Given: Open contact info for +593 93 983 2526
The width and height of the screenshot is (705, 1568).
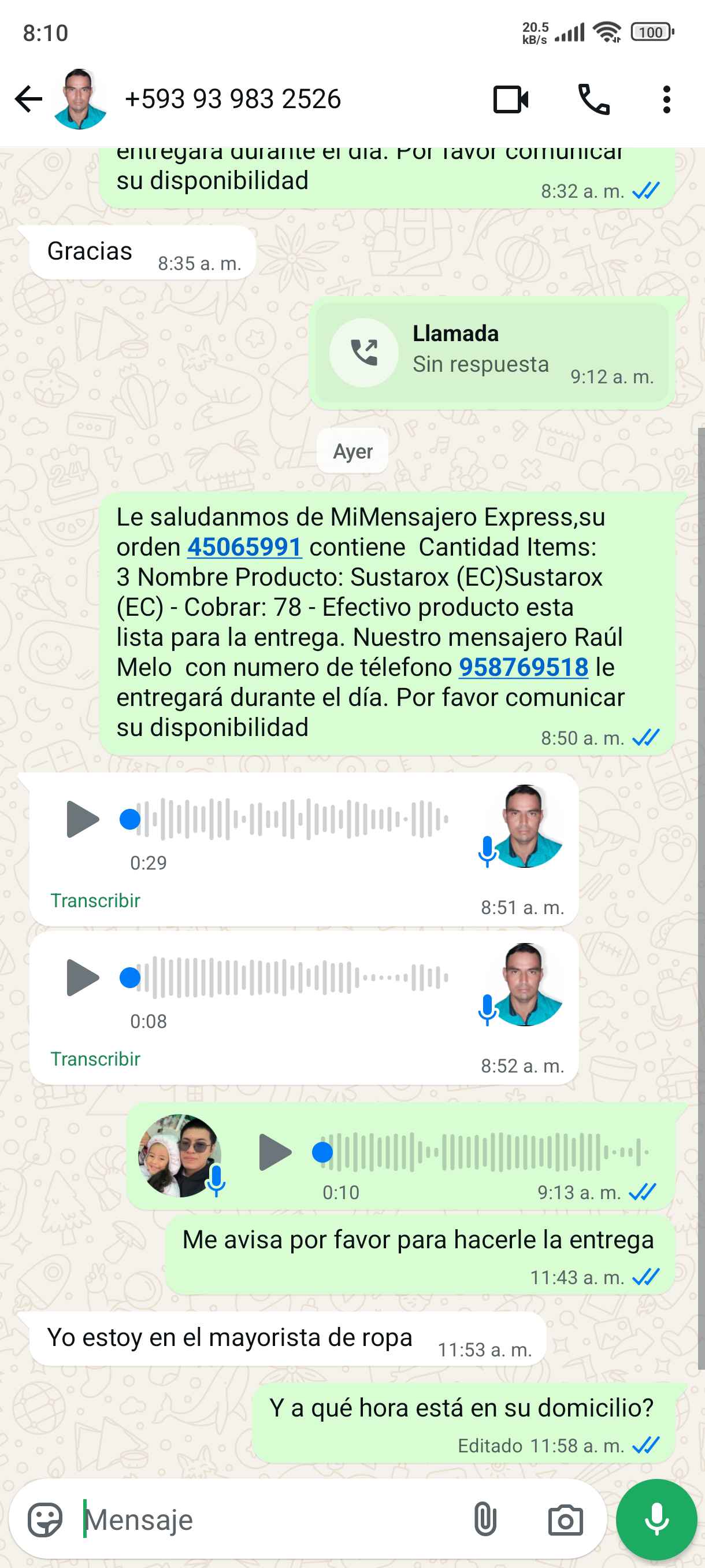Looking at the screenshot, I should (232, 99).
